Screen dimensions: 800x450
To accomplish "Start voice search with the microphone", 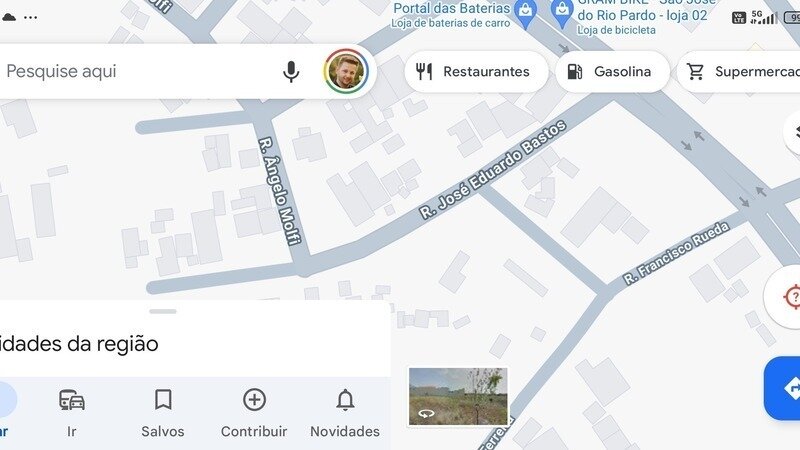I will [291, 71].
